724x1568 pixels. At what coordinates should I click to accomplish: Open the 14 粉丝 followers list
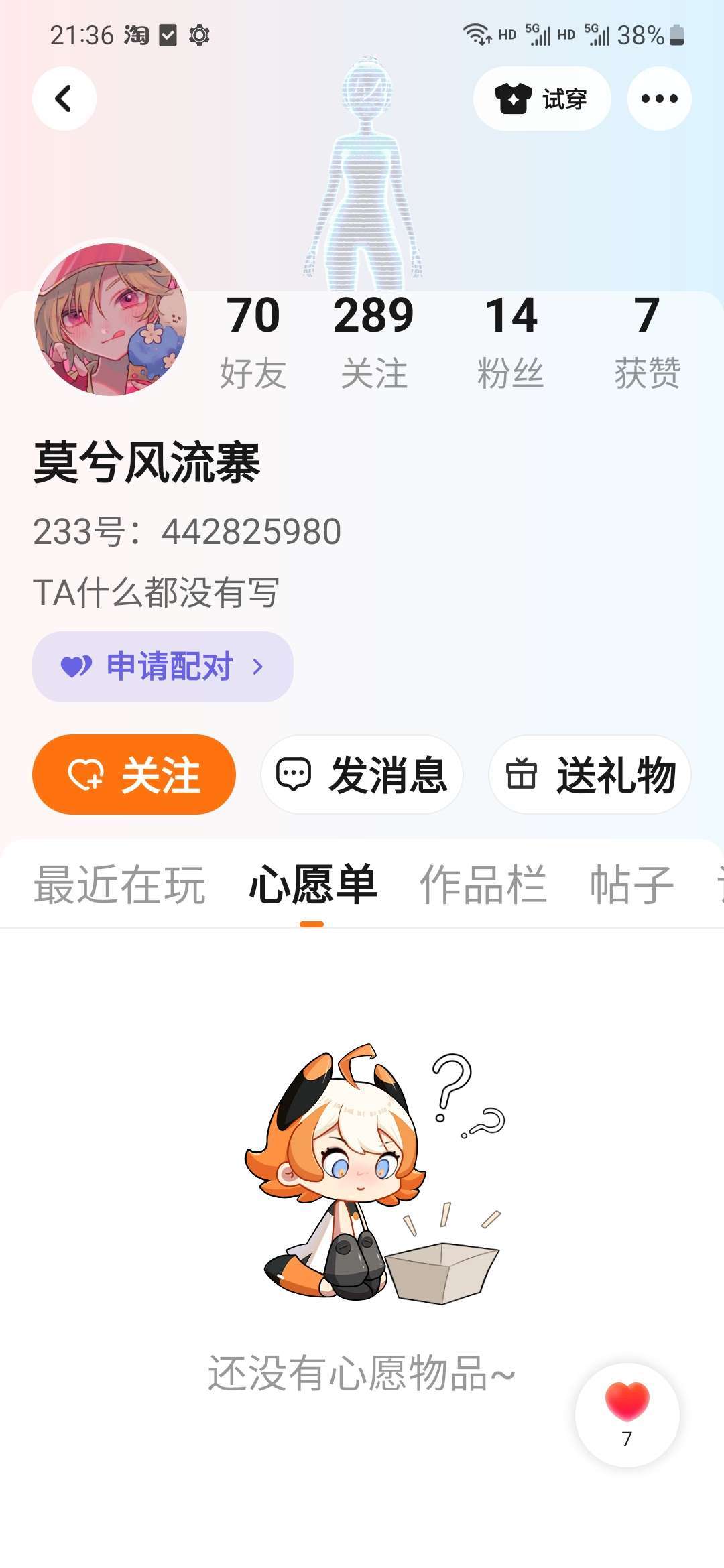(511, 342)
